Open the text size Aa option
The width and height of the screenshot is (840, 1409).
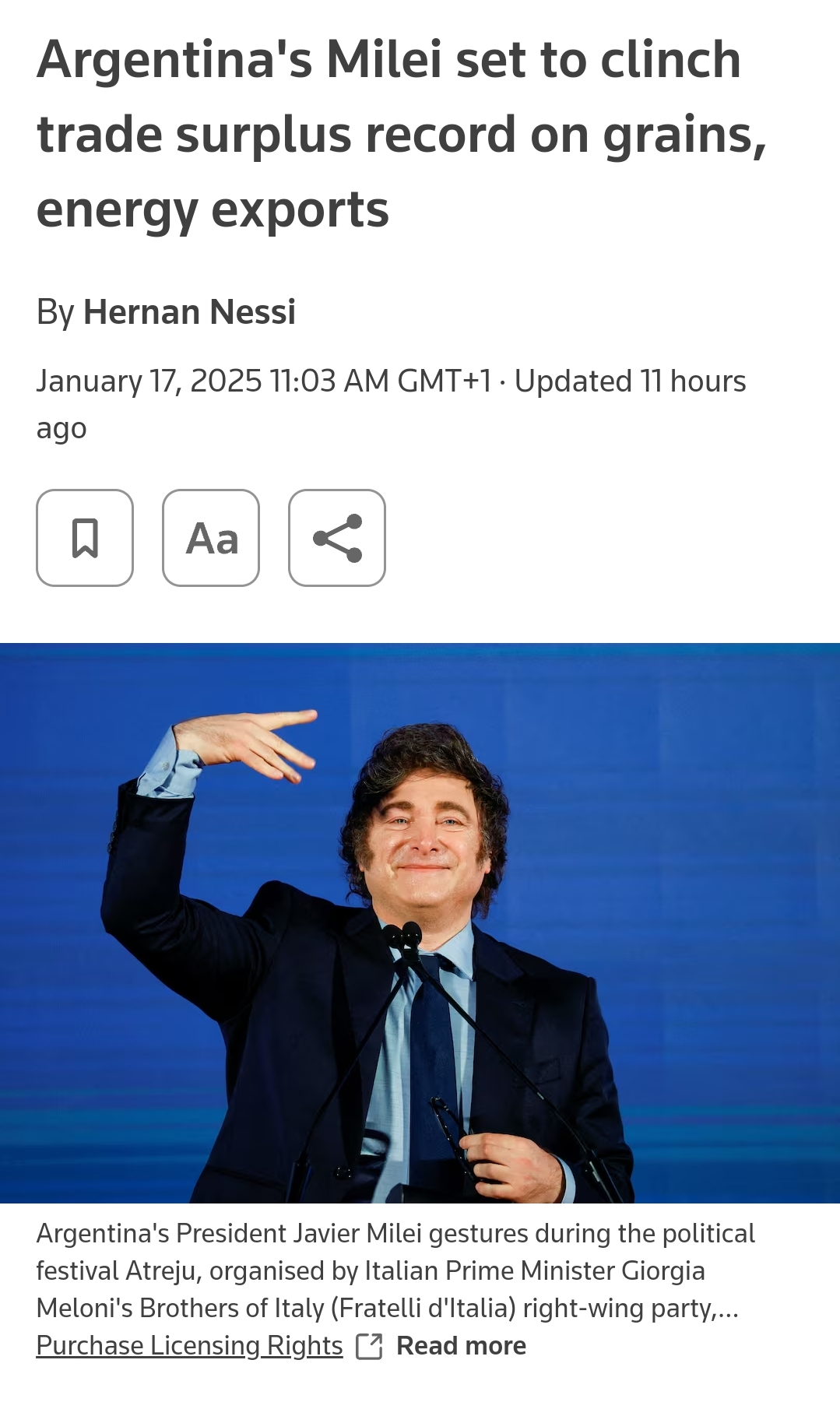tap(211, 538)
